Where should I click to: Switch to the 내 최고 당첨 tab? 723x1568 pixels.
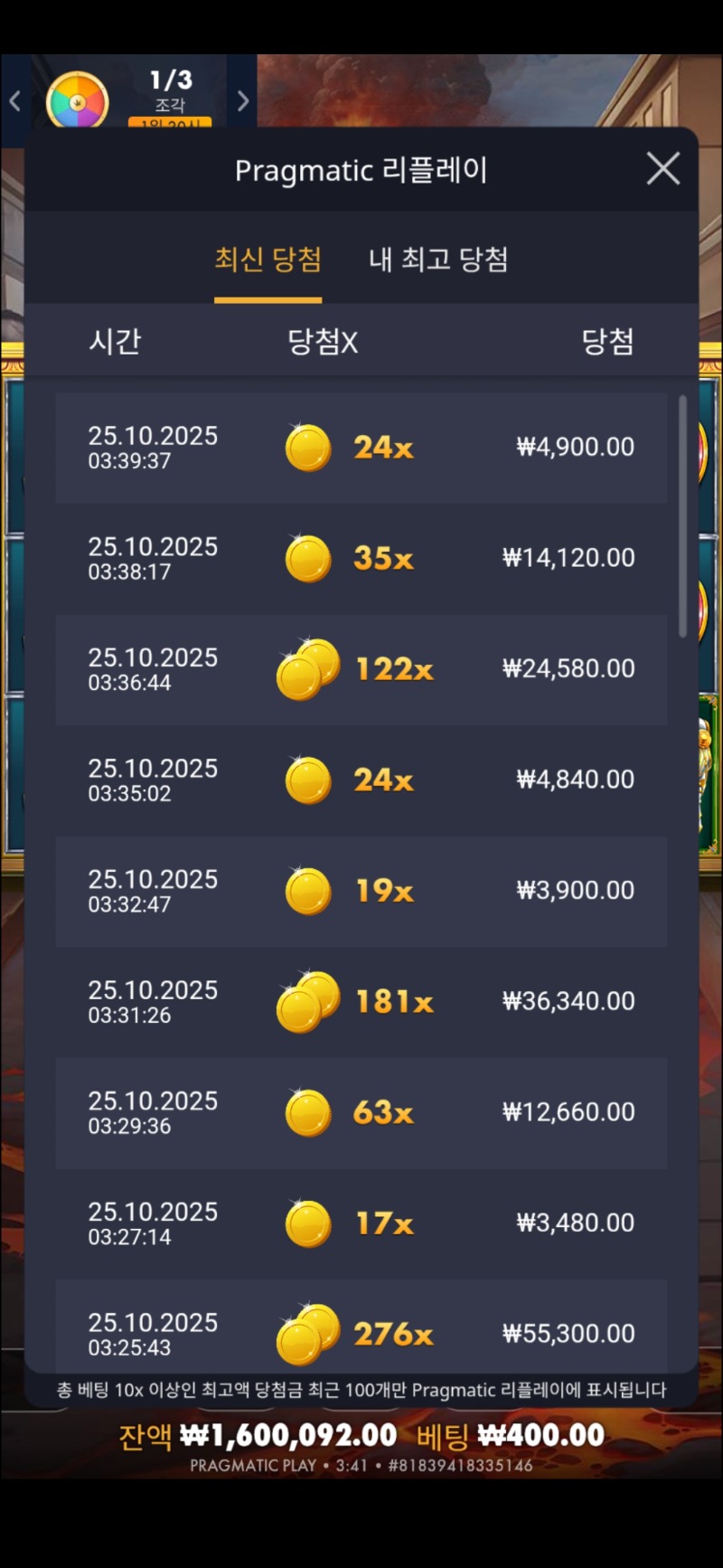[x=438, y=260]
